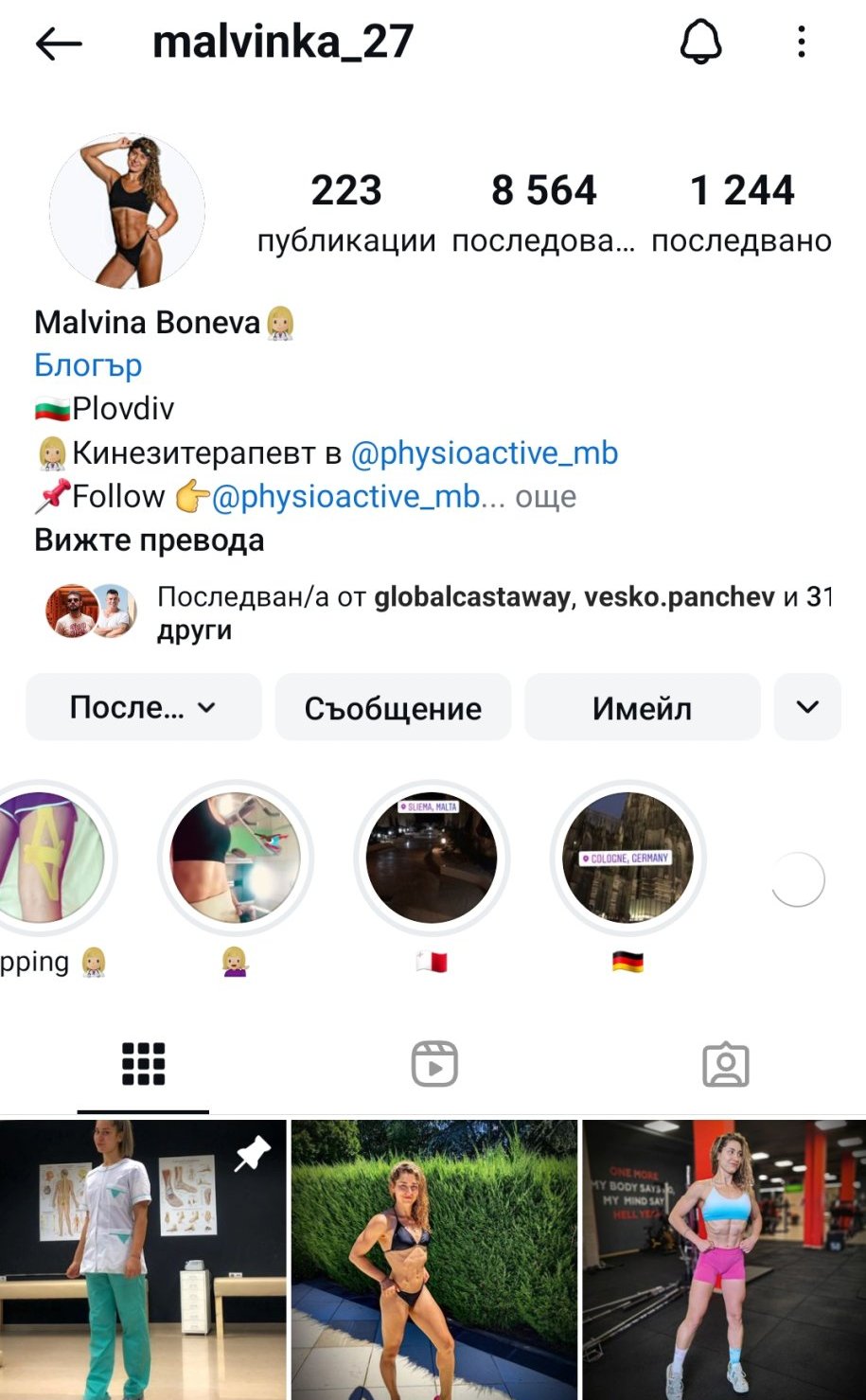Switch to the Reels tab
Image resolution: width=866 pixels, height=1400 pixels.
tap(434, 1064)
